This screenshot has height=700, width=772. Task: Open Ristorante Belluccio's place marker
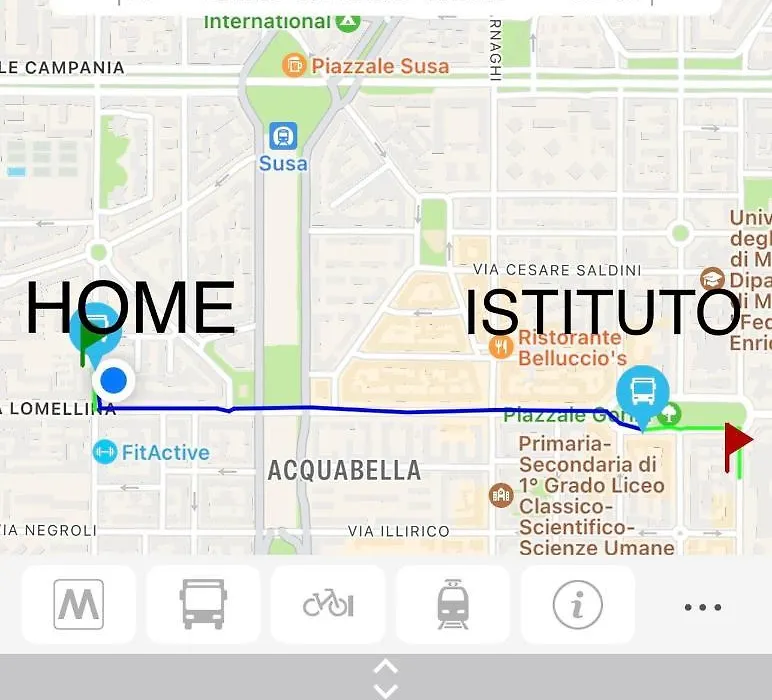[501, 347]
